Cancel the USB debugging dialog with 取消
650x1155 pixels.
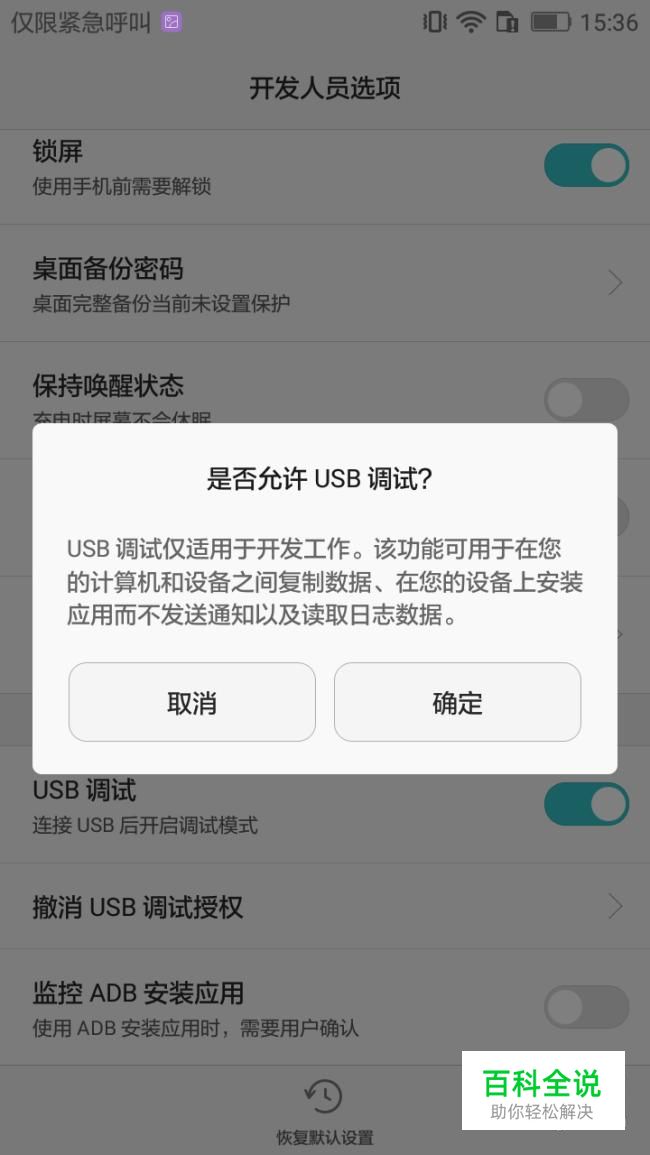pos(192,702)
